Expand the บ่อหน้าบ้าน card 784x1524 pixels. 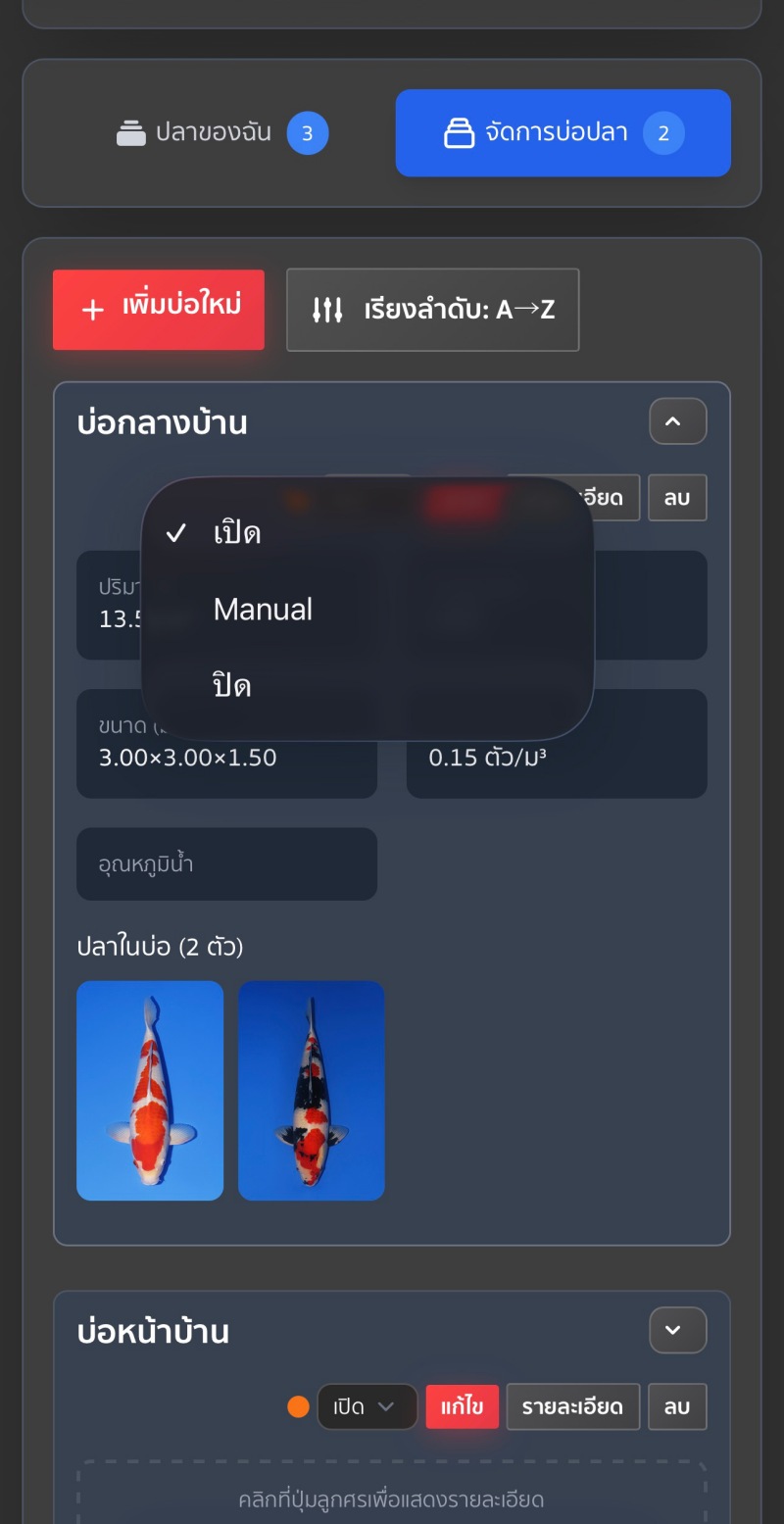(677, 1330)
